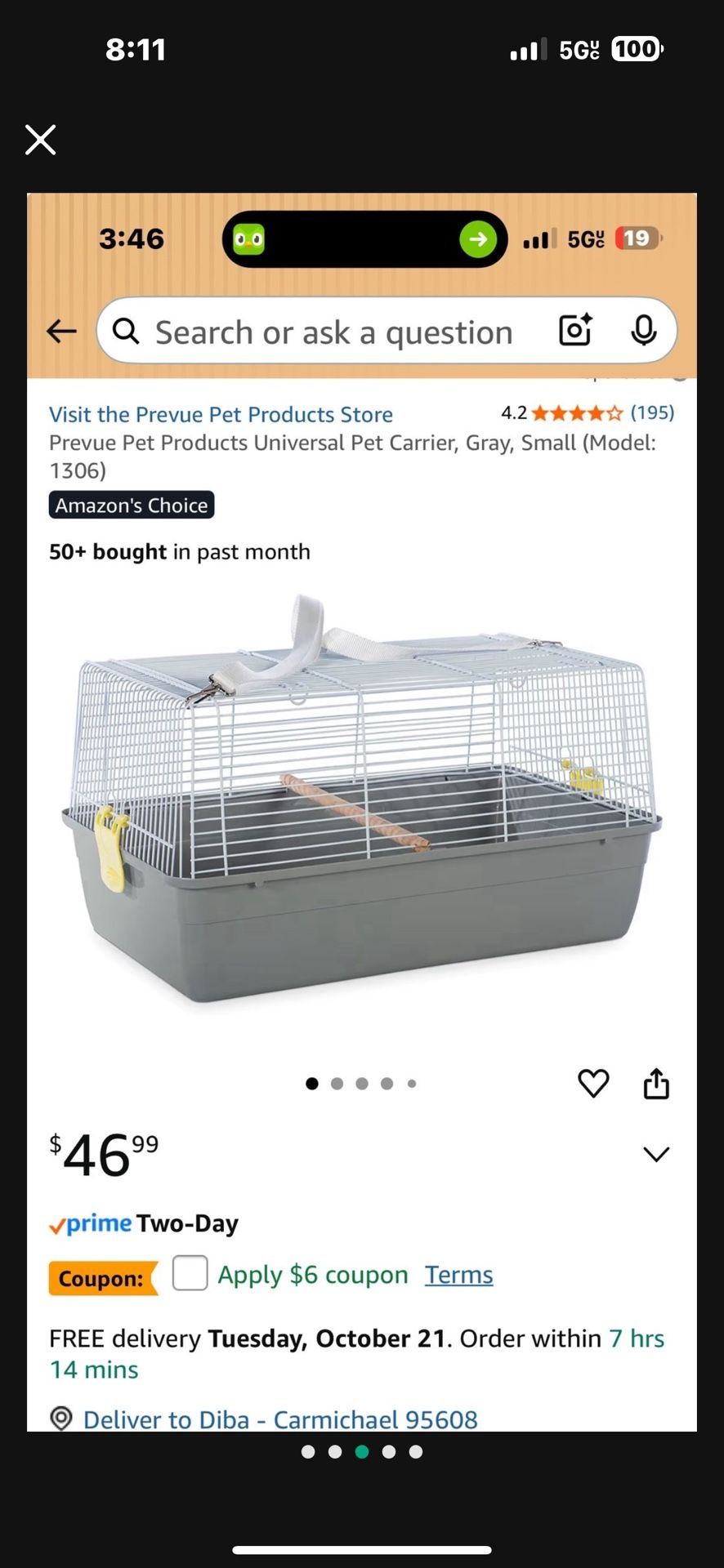Start voice search with the microphone icon
This screenshot has width=724, height=1568.
pyautogui.click(x=644, y=331)
